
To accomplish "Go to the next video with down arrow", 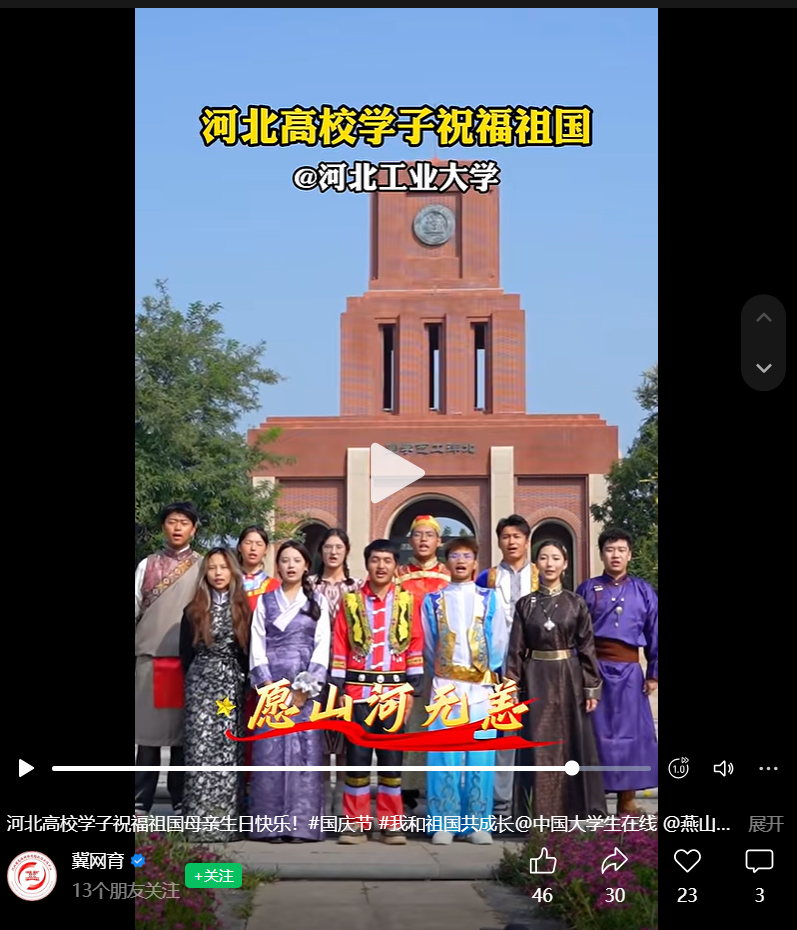I will point(763,368).
